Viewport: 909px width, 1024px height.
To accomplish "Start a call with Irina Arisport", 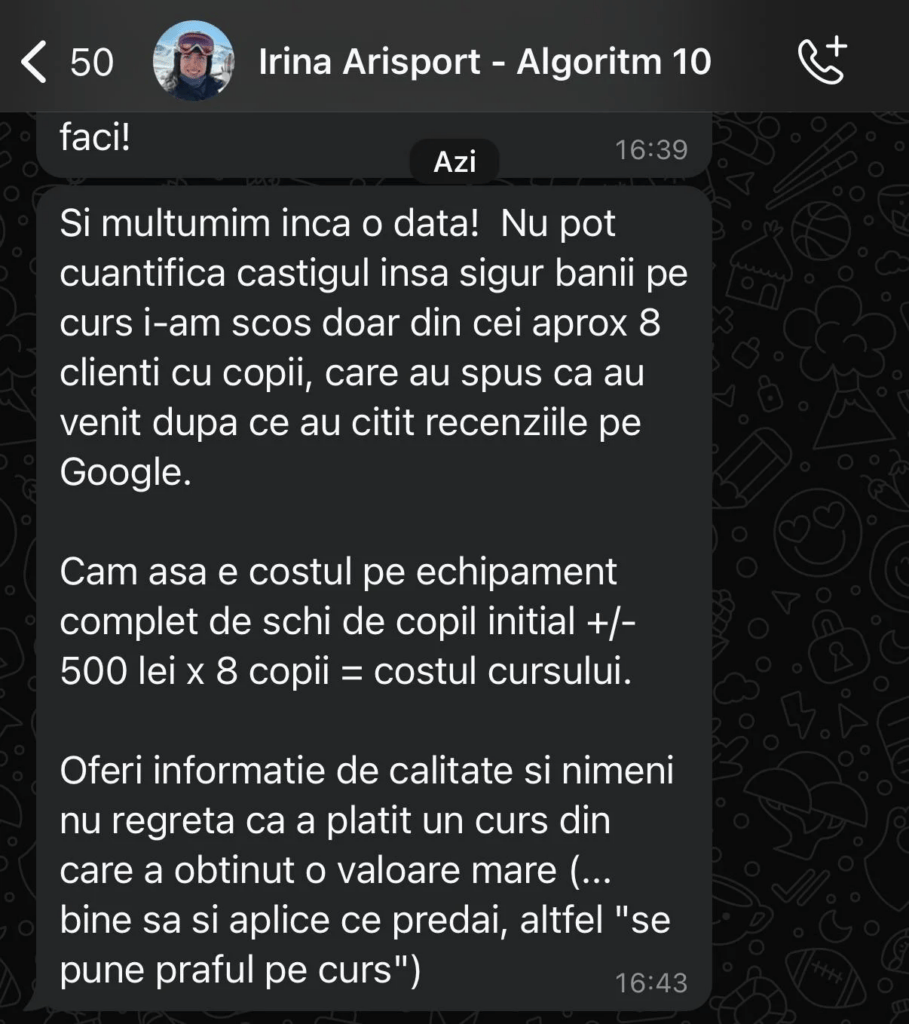I will pos(822,62).
